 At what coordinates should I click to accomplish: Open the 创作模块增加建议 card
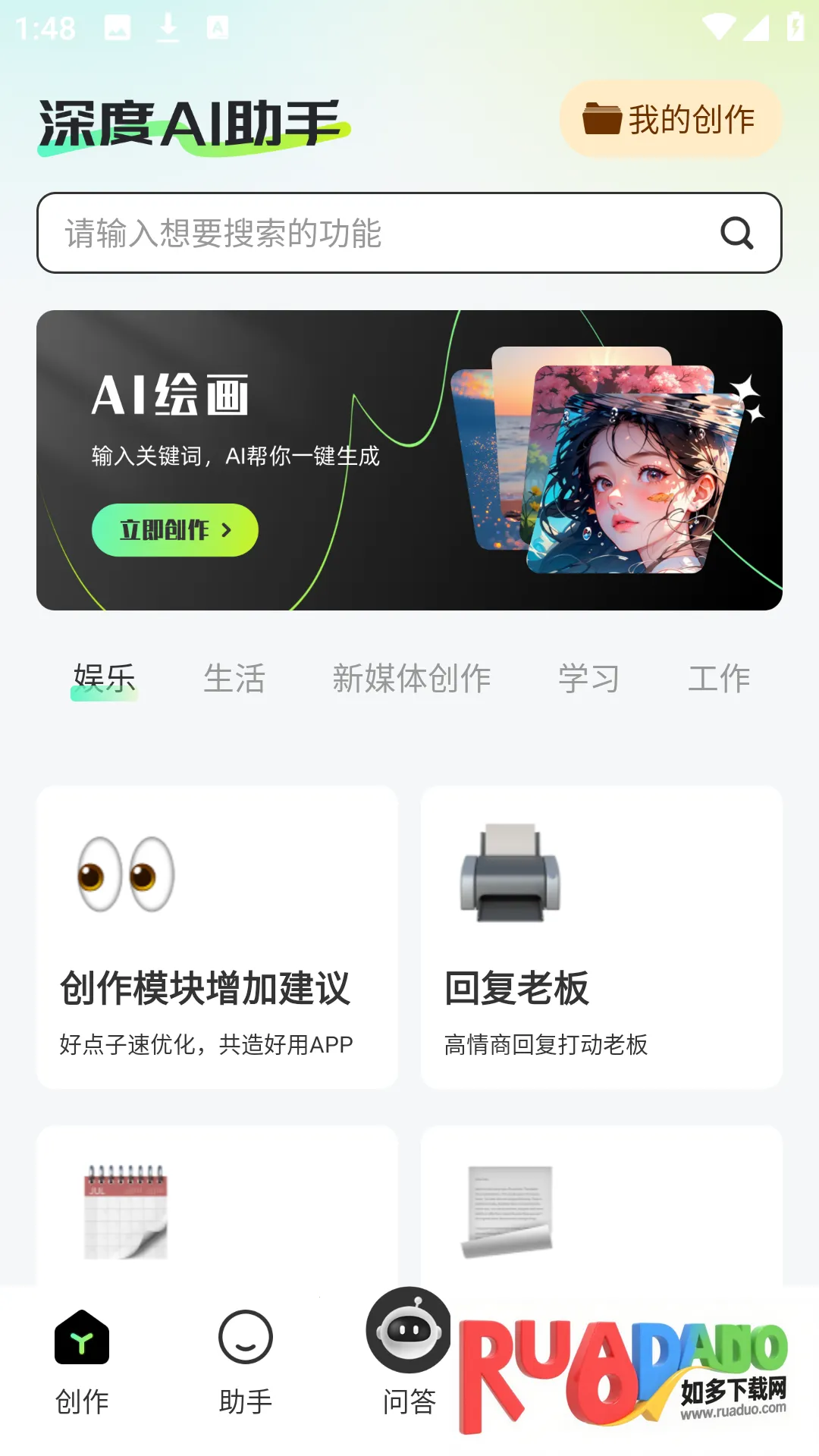pos(217,937)
